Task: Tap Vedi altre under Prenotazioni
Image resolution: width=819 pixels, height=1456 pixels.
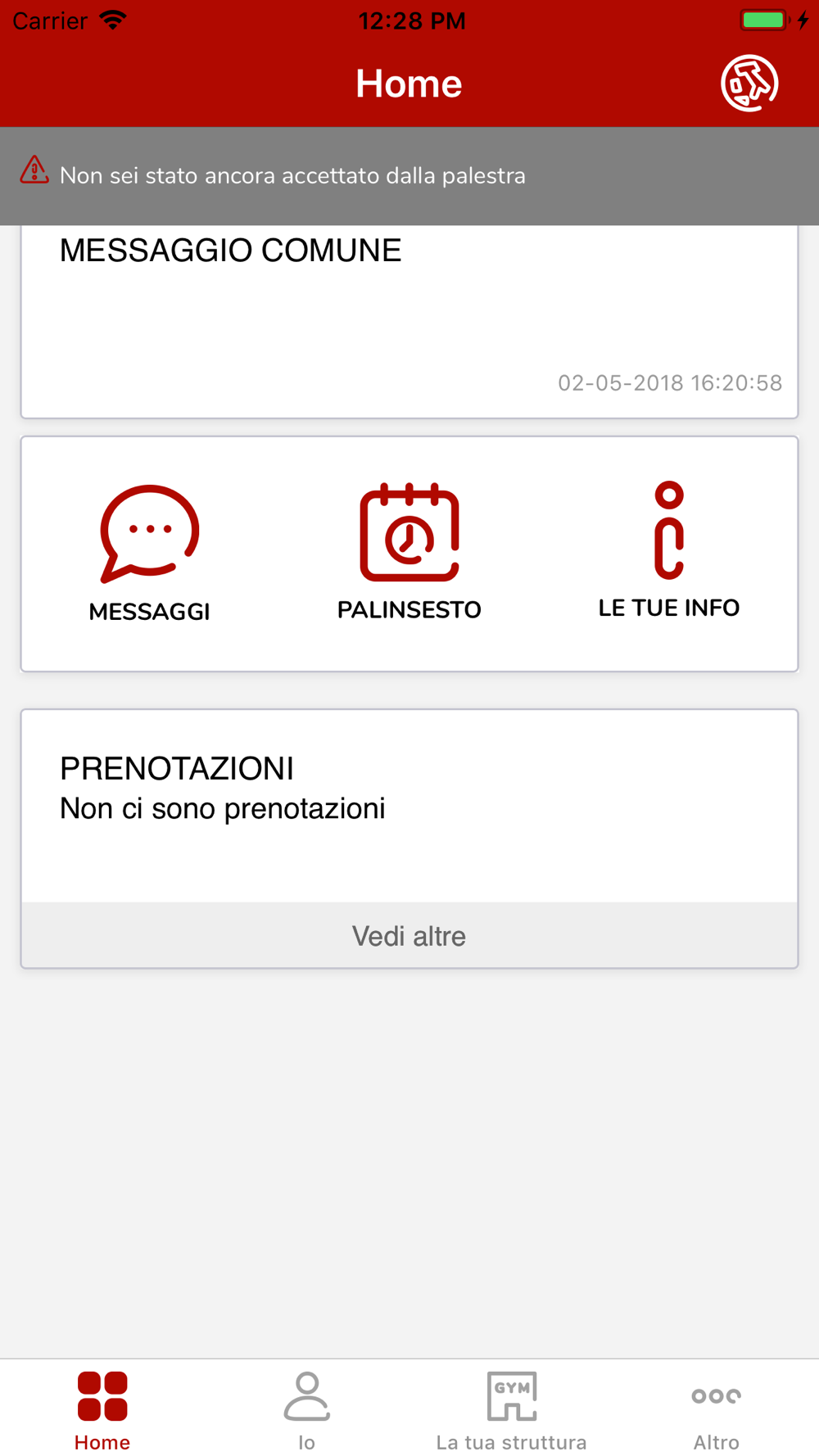Action: click(x=409, y=935)
